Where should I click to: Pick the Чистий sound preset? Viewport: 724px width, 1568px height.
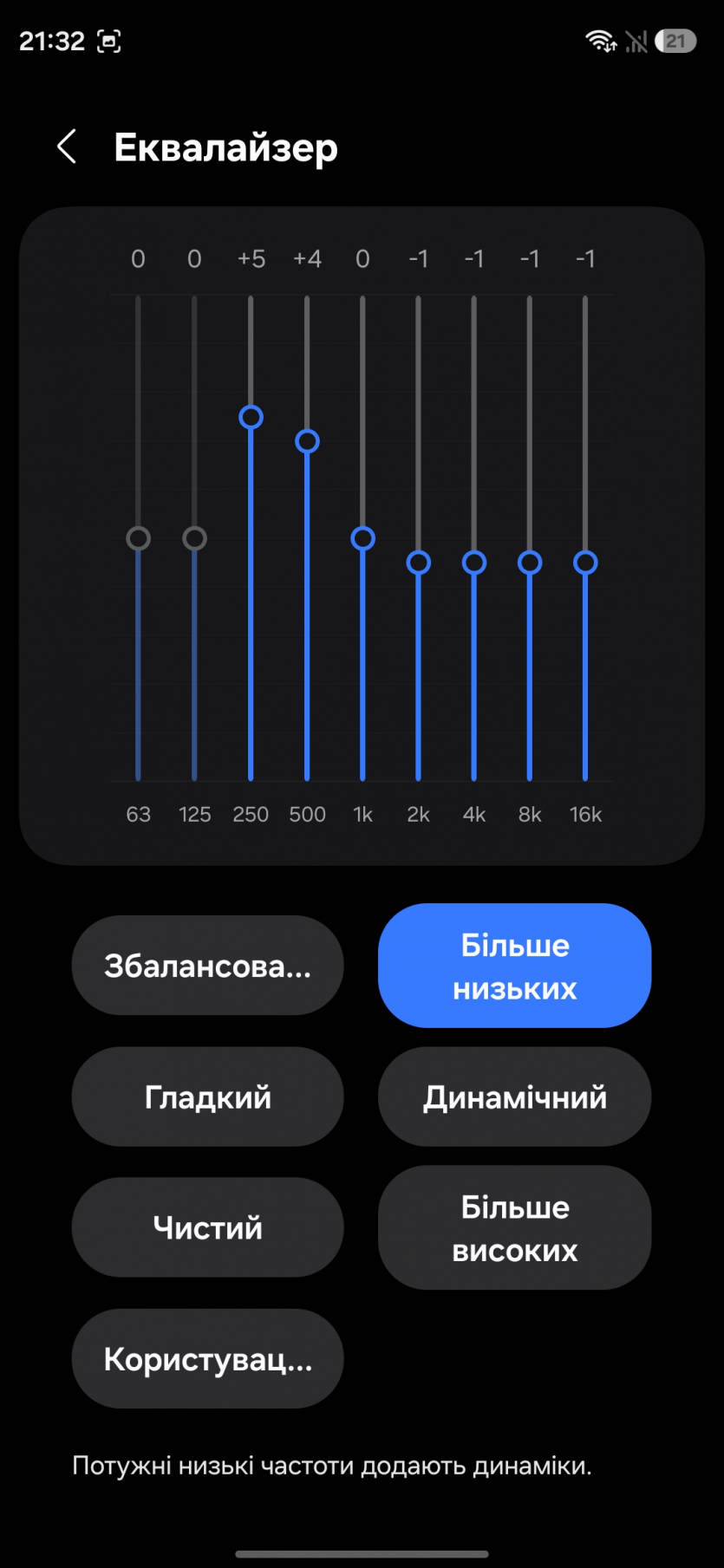pos(207,1227)
